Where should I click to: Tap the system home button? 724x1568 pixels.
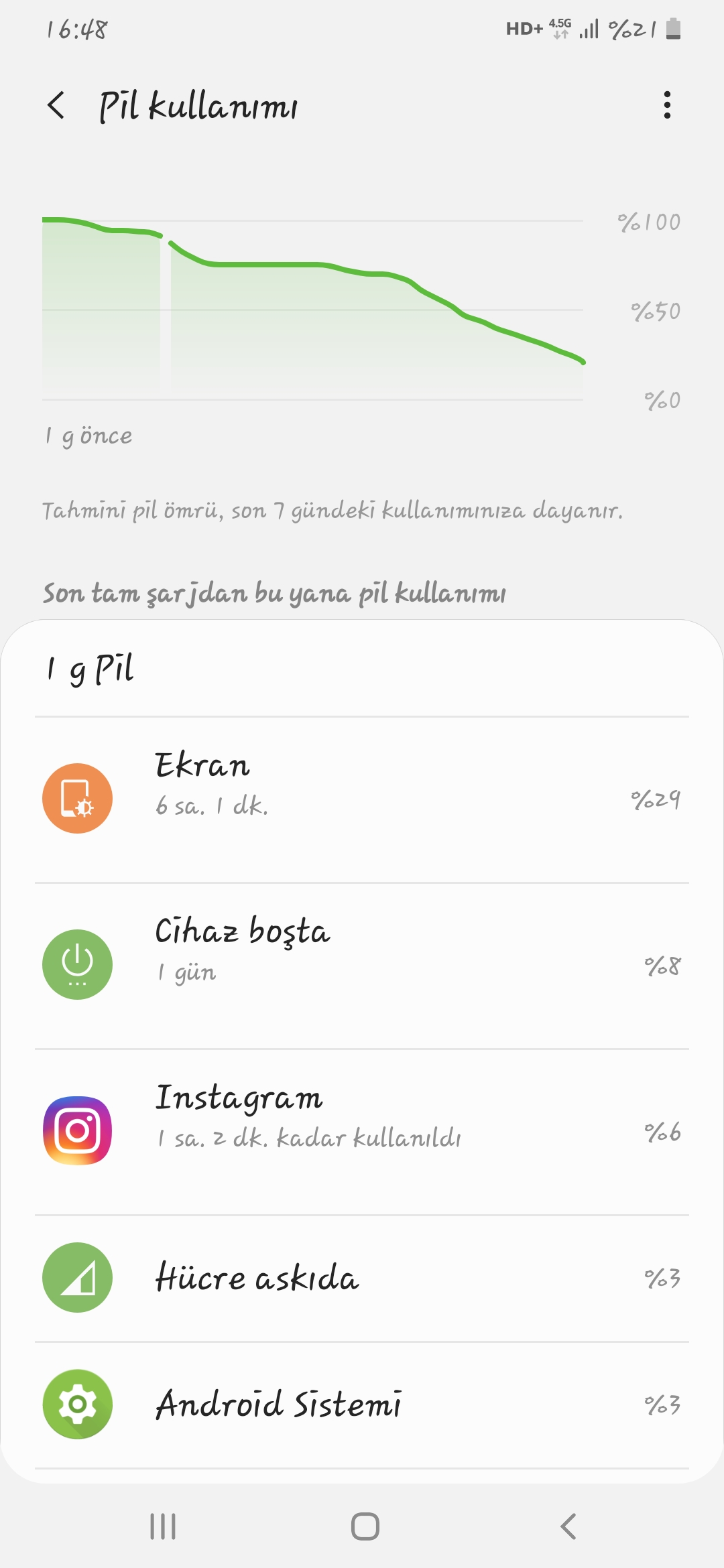[365, 1526]
